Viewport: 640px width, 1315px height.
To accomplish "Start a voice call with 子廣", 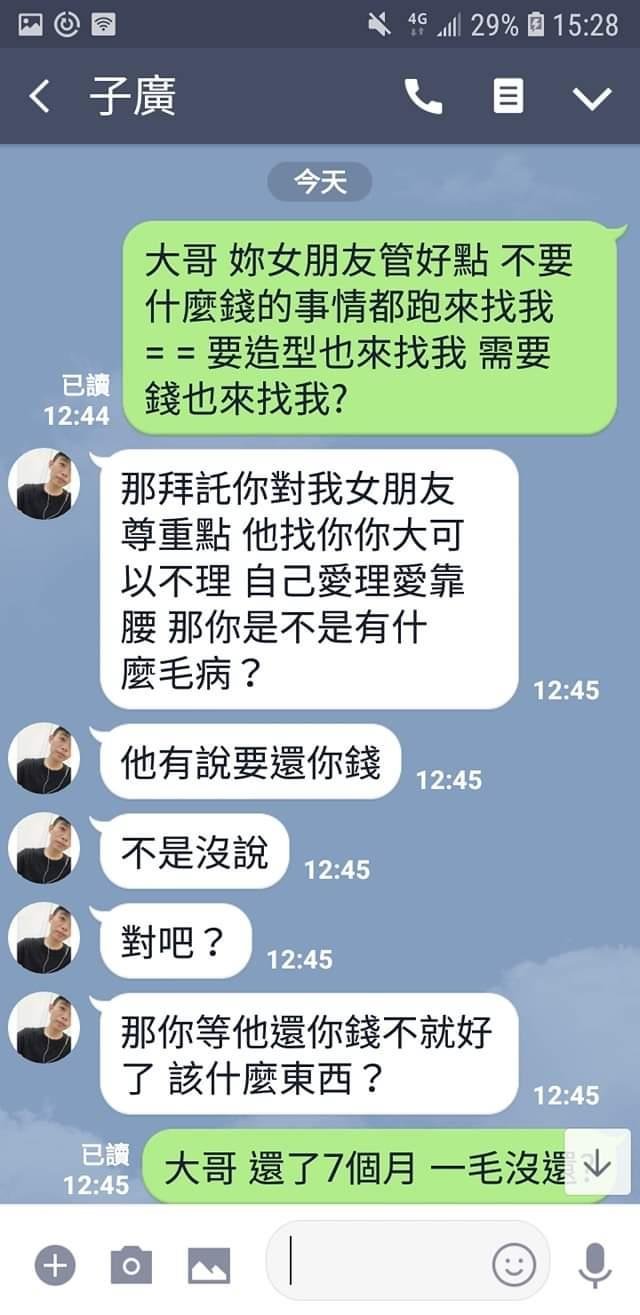I will pyautogui.click(x=423, y=97).
